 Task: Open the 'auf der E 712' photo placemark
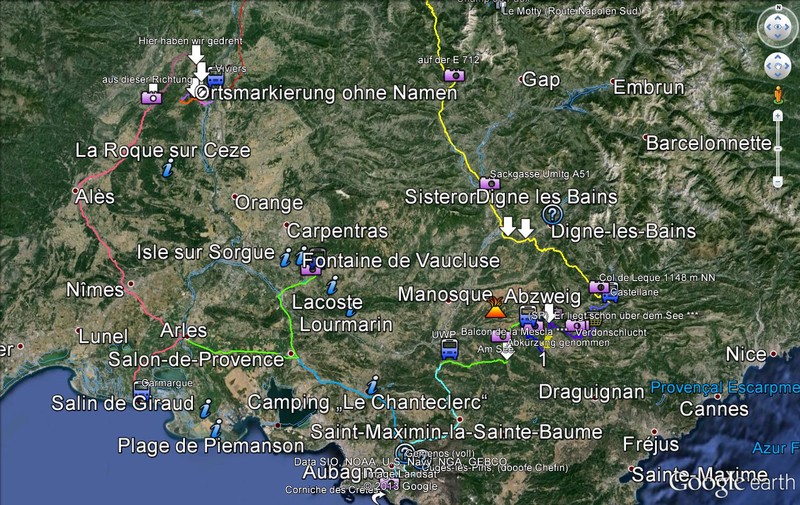point(453,73)
